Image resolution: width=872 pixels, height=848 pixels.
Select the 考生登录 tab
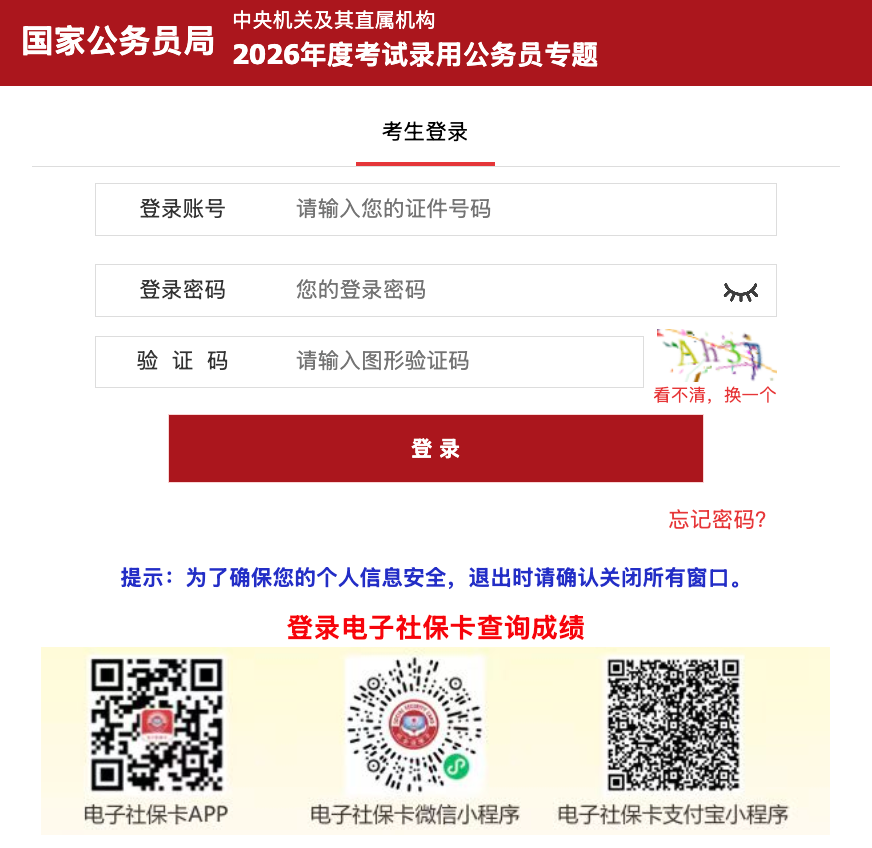pos(425,132)
